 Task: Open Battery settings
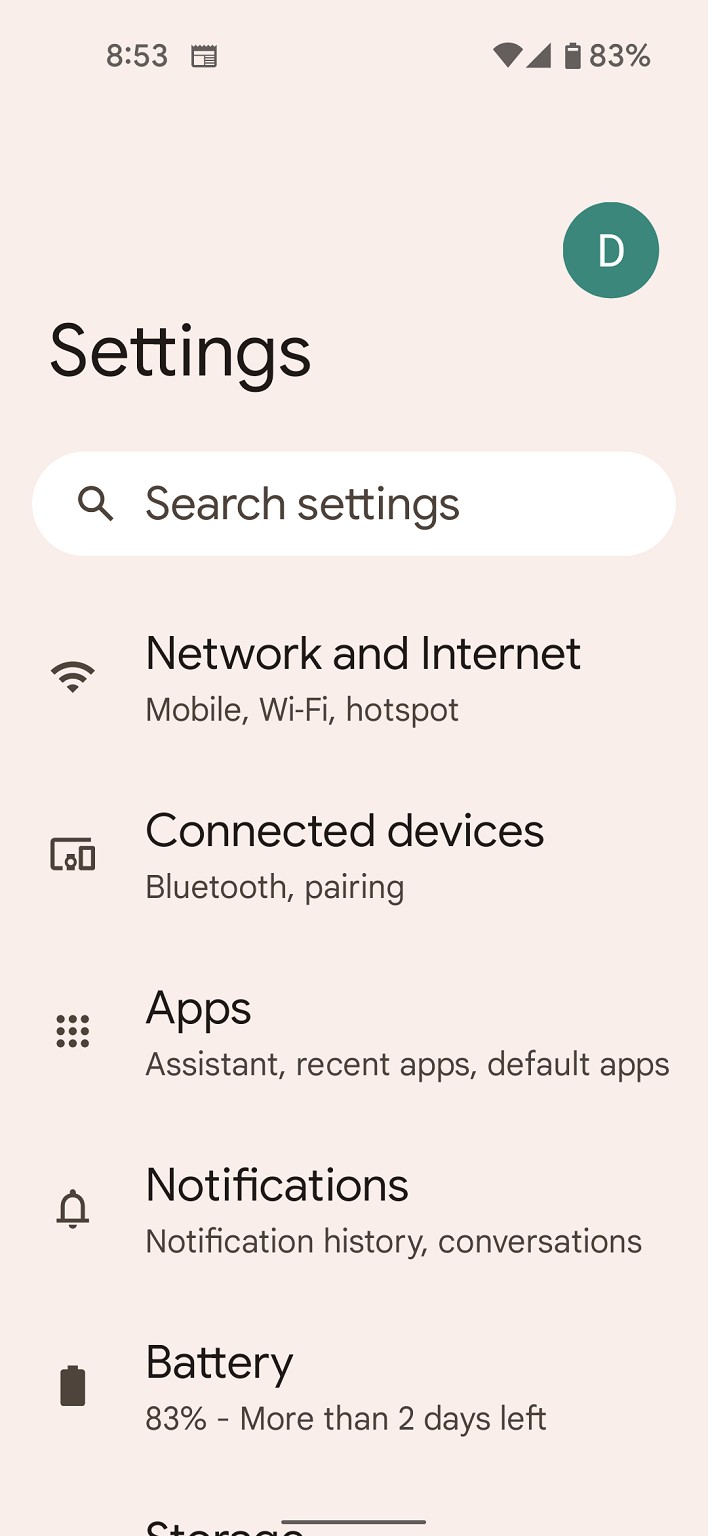click(x=354, y=1388)
